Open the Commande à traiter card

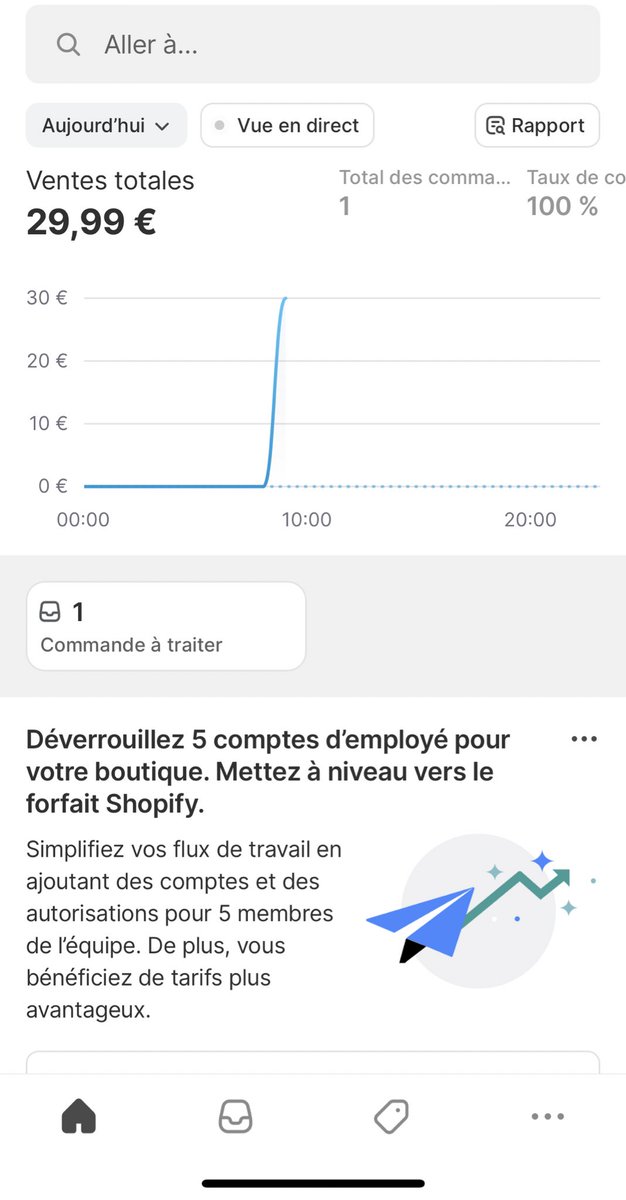pyautogui.click(x=166, y=626)
